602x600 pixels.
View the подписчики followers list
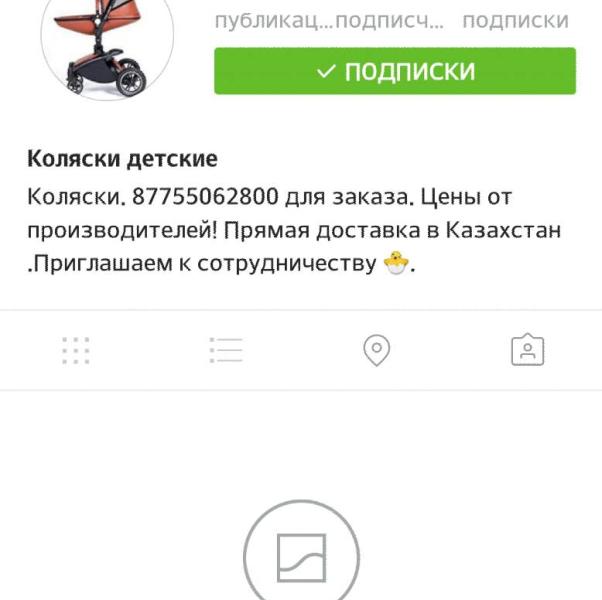coord(389,21)
